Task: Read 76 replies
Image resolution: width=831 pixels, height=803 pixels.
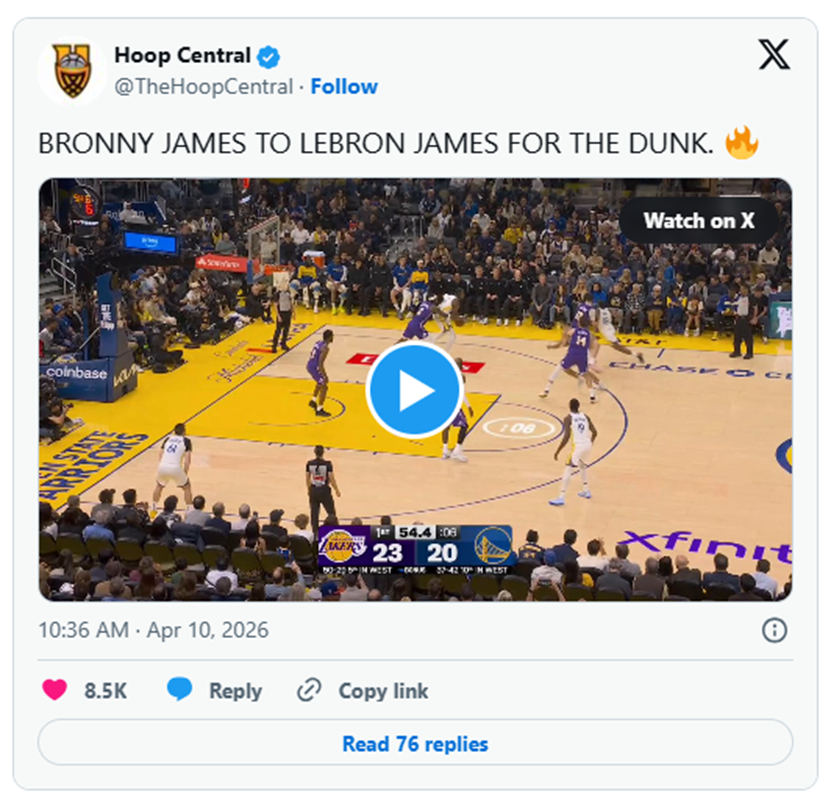Action: [x=414, y=744]
